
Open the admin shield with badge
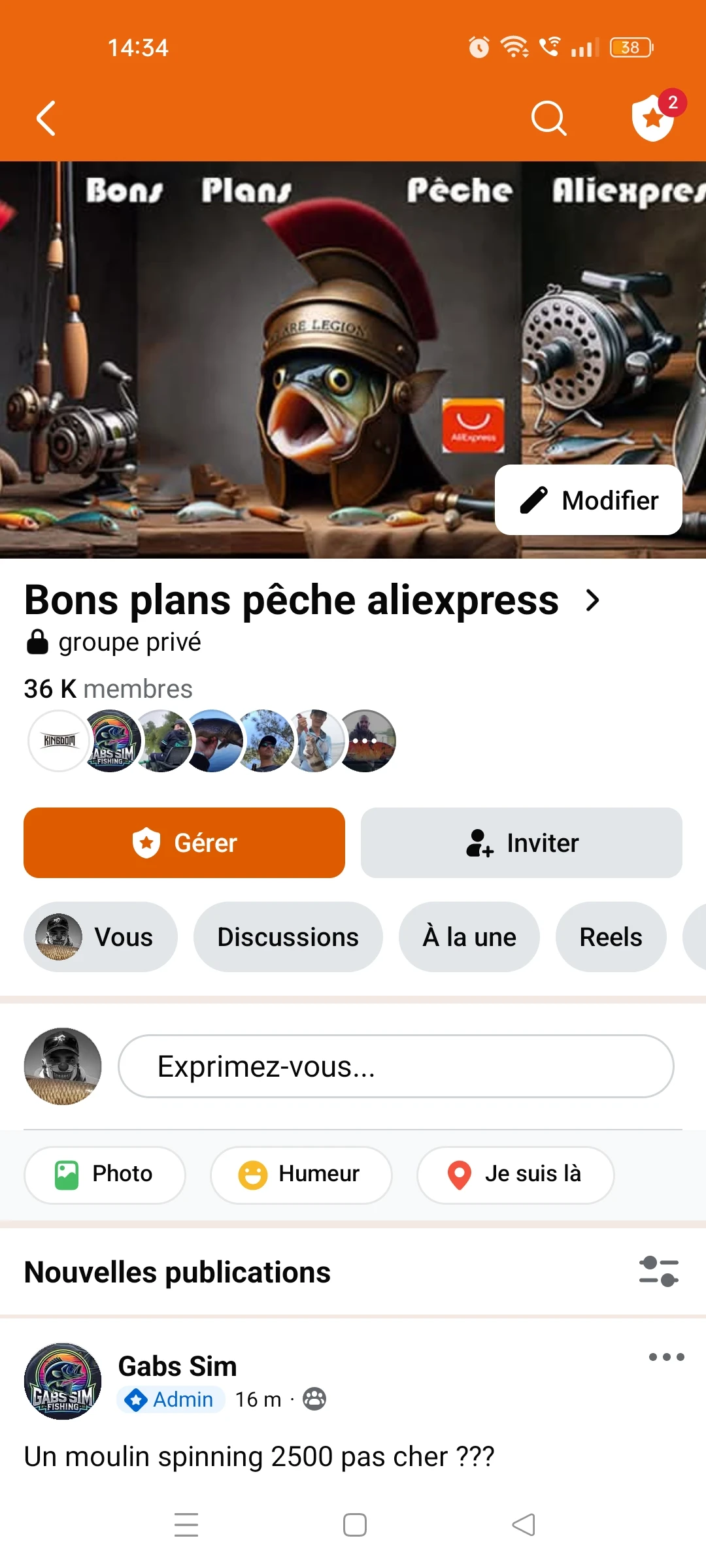click(653, 117)
